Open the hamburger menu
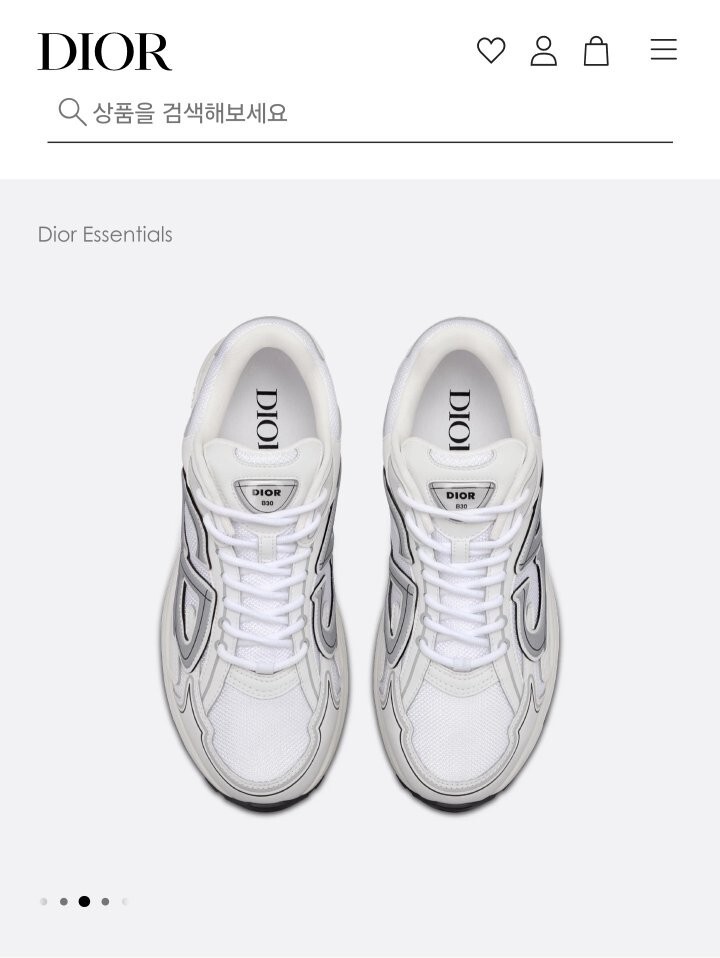Viewport: 720px width, 958px height. pos(663,50)
